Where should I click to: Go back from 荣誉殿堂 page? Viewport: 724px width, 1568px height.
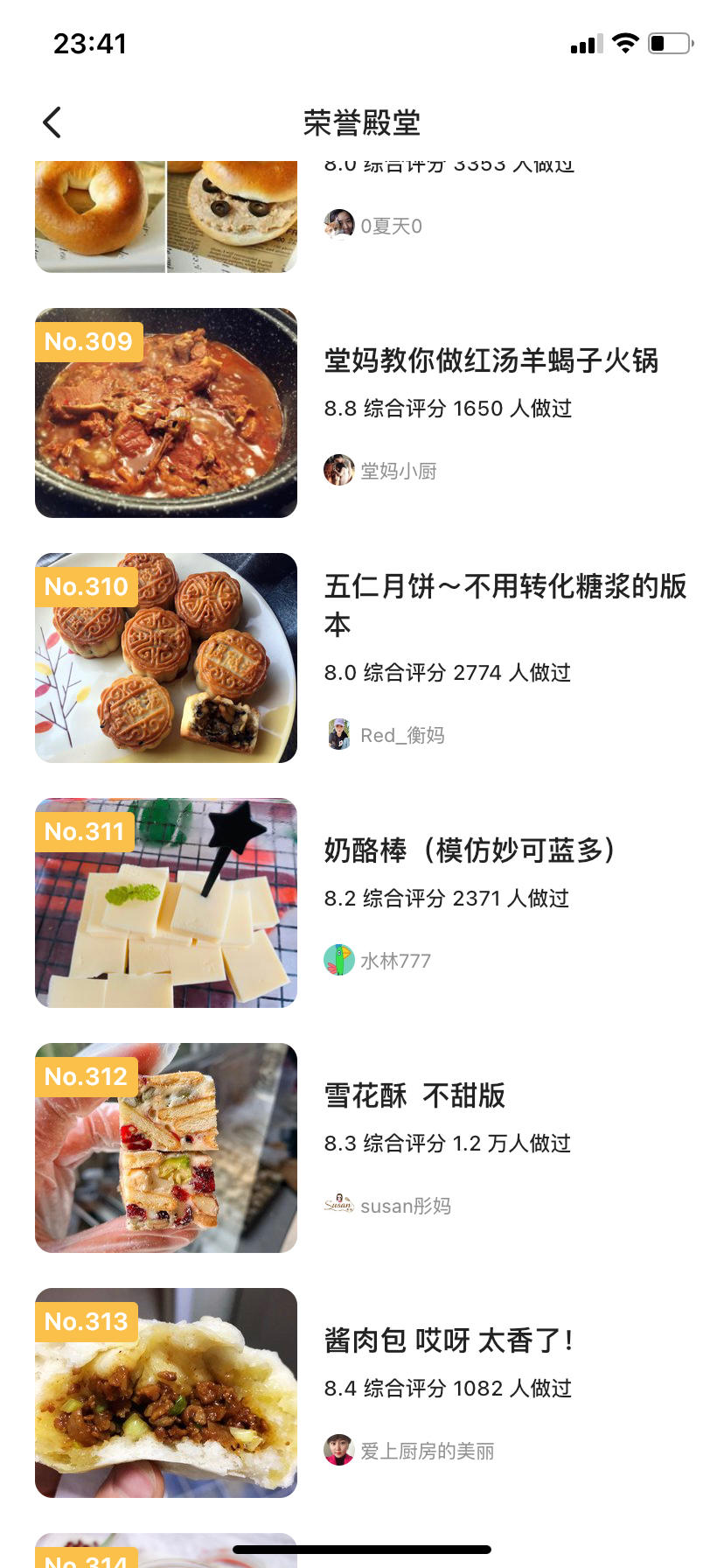[52, 122]
